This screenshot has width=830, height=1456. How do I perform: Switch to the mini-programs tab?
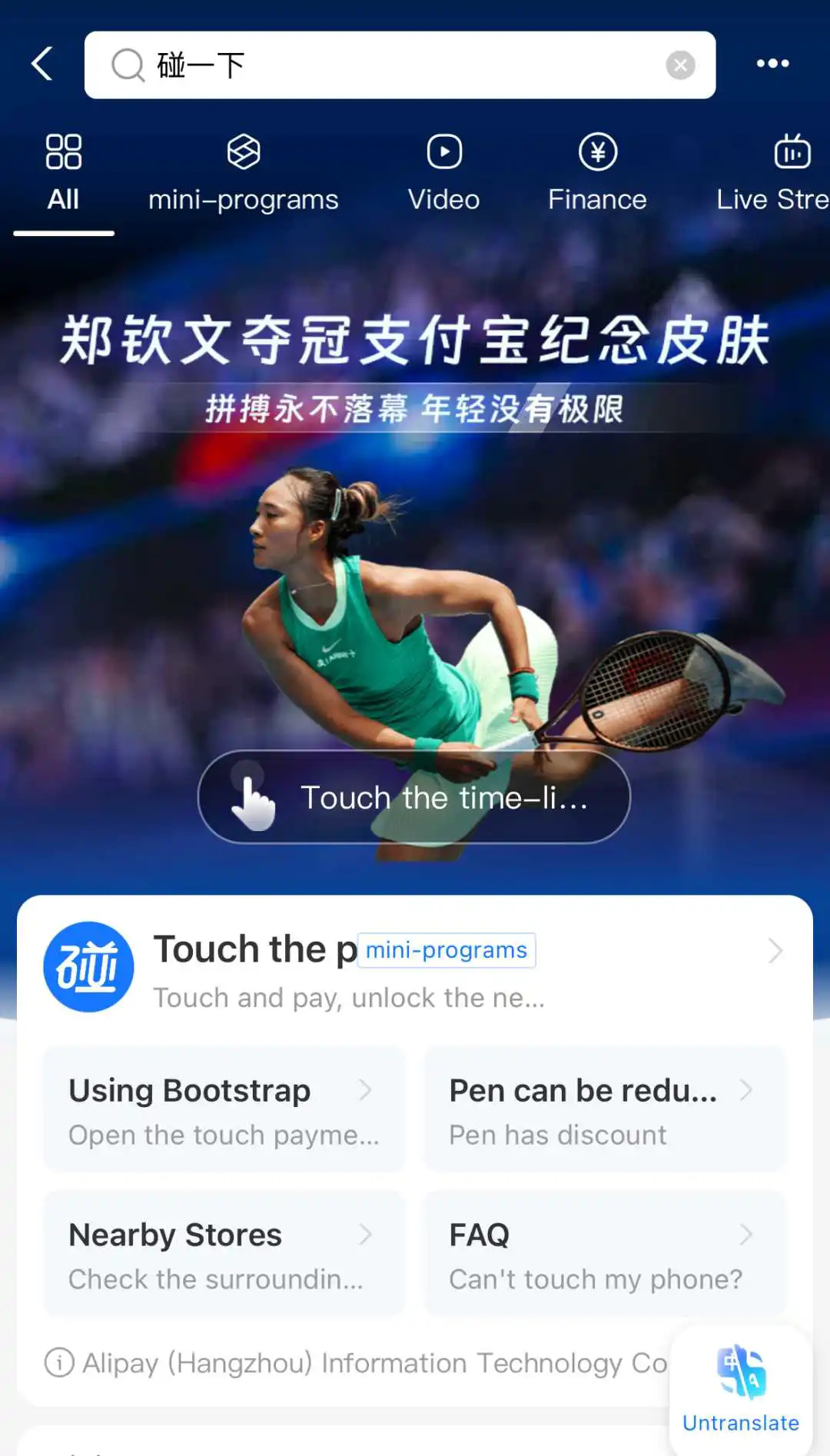[x=243, y=175]
